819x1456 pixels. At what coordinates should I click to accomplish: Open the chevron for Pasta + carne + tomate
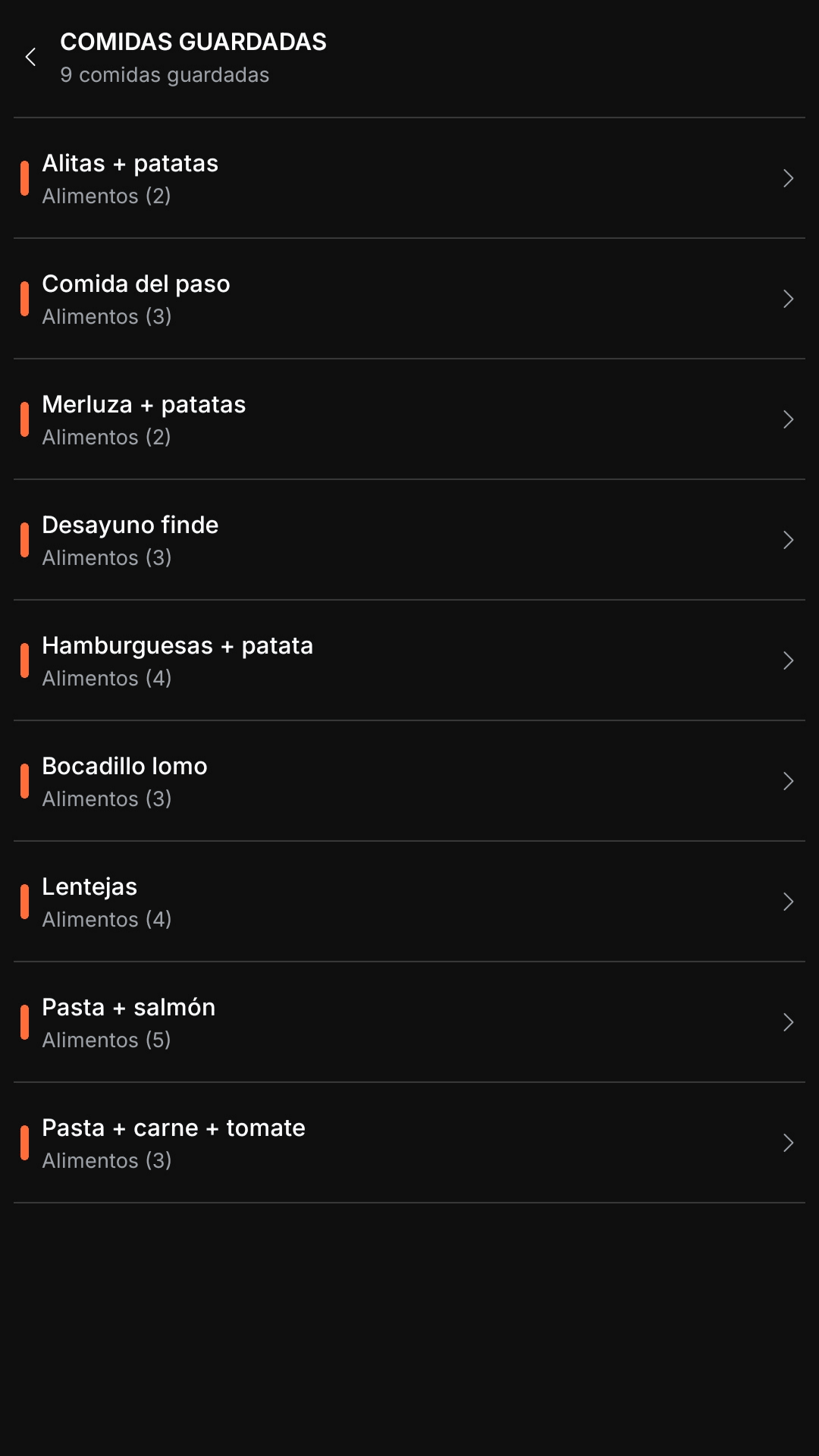point(788,1144)
